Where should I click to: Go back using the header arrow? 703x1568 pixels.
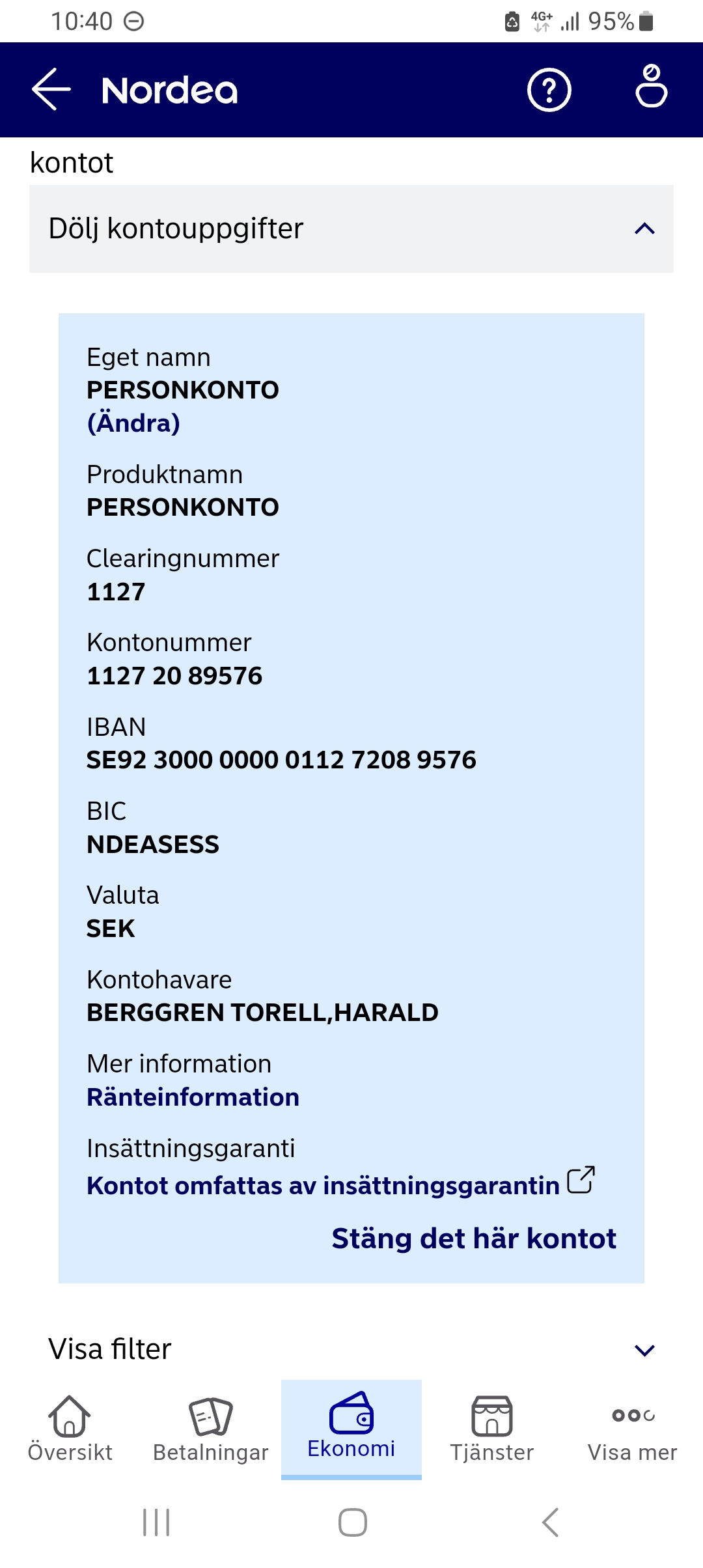click(51, 90)
